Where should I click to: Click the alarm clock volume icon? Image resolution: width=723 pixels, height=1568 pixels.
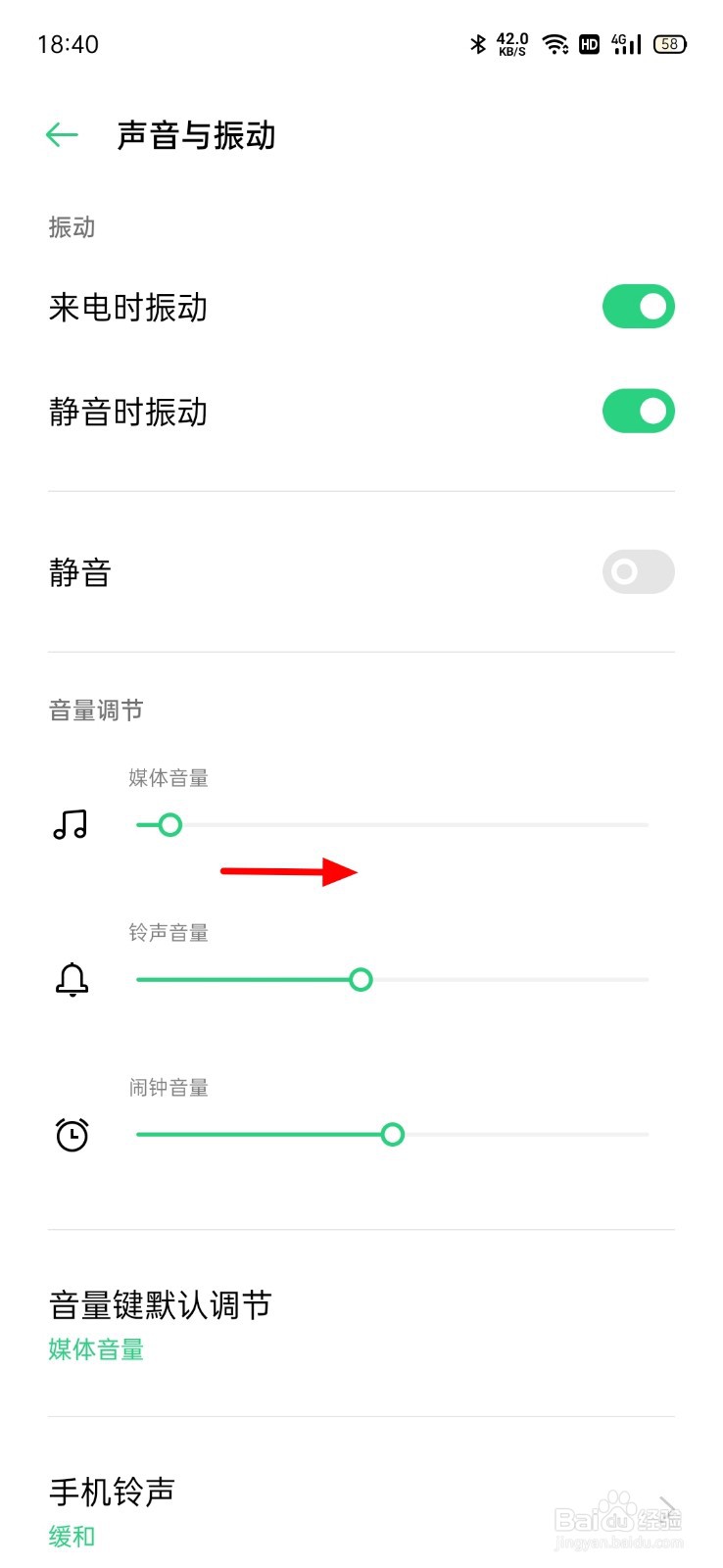click(x=70, y=1134)
